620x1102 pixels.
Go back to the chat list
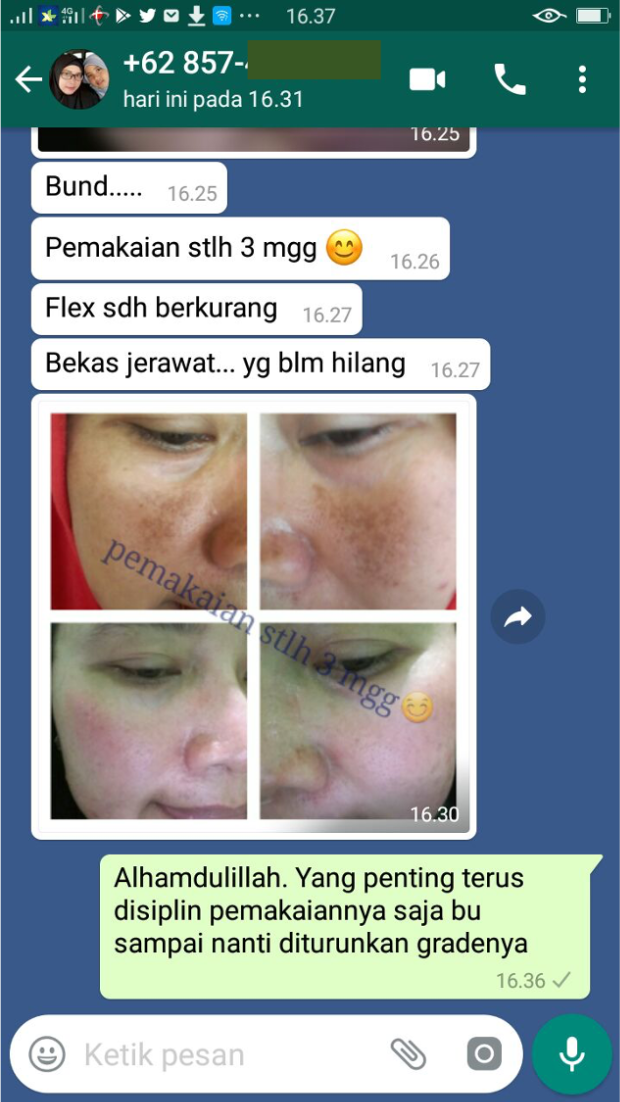tap(26, 81)
